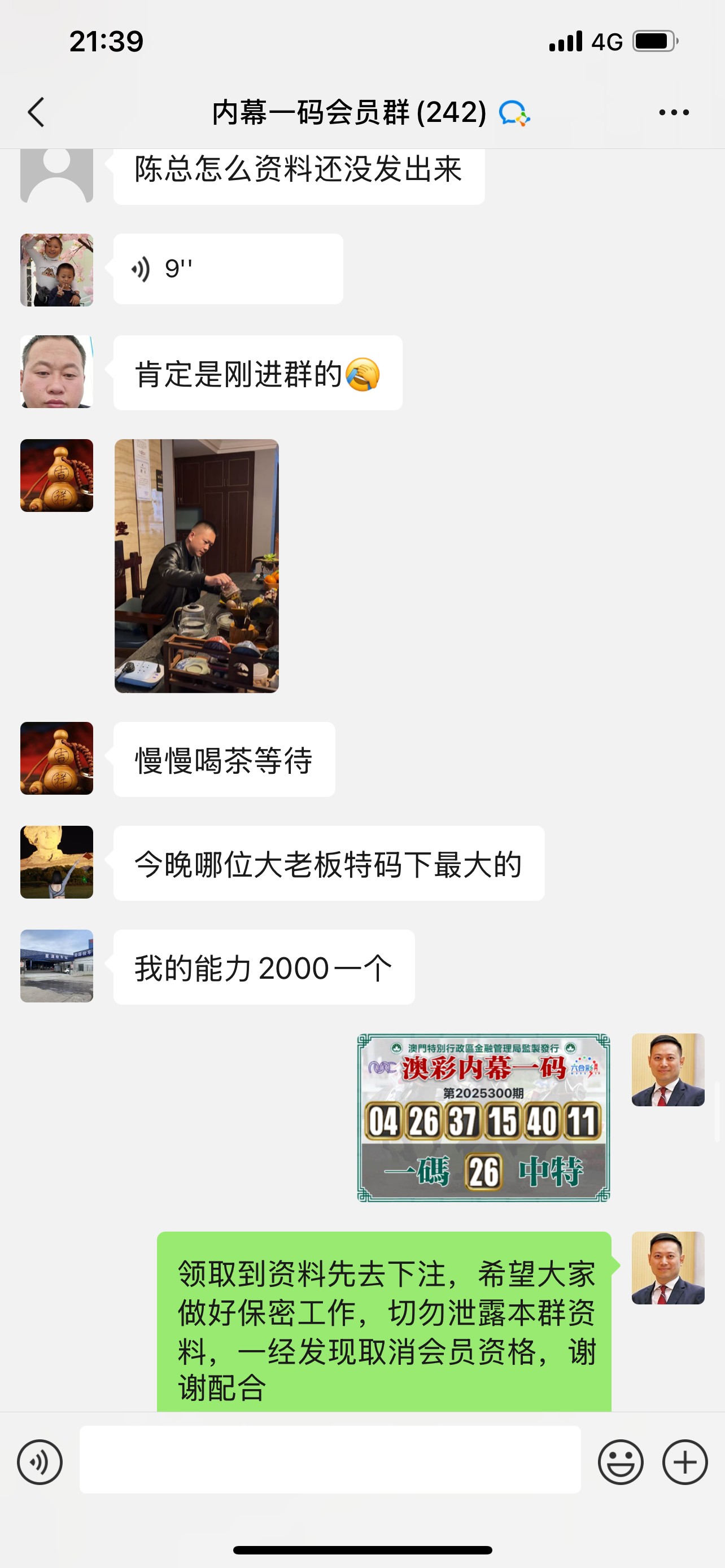Switch to voice input mode

[x=40, y=1461]
